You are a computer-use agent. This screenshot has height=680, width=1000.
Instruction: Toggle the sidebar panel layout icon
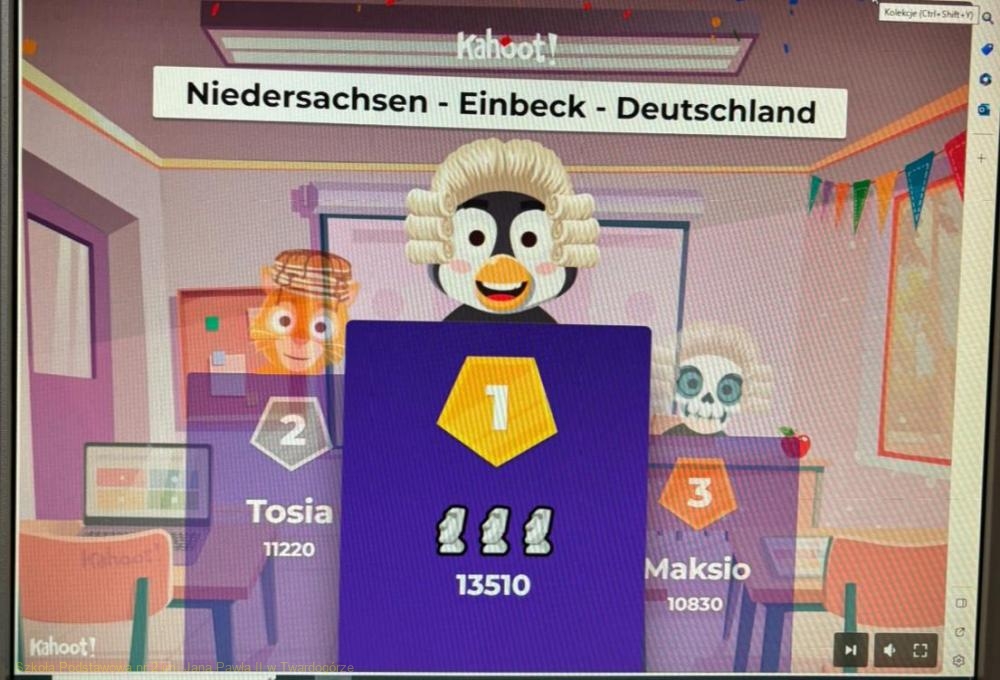tap(960, 603)
